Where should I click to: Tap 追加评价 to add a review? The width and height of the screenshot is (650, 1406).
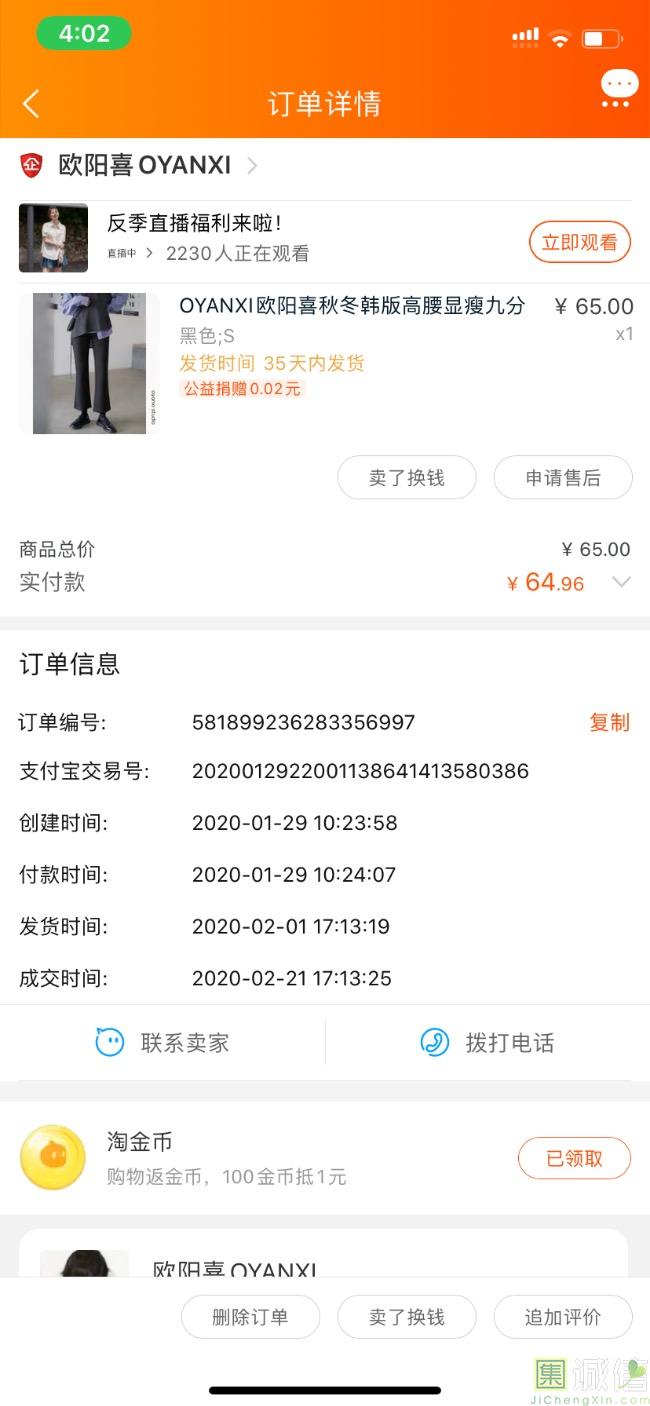point(562,1317)
